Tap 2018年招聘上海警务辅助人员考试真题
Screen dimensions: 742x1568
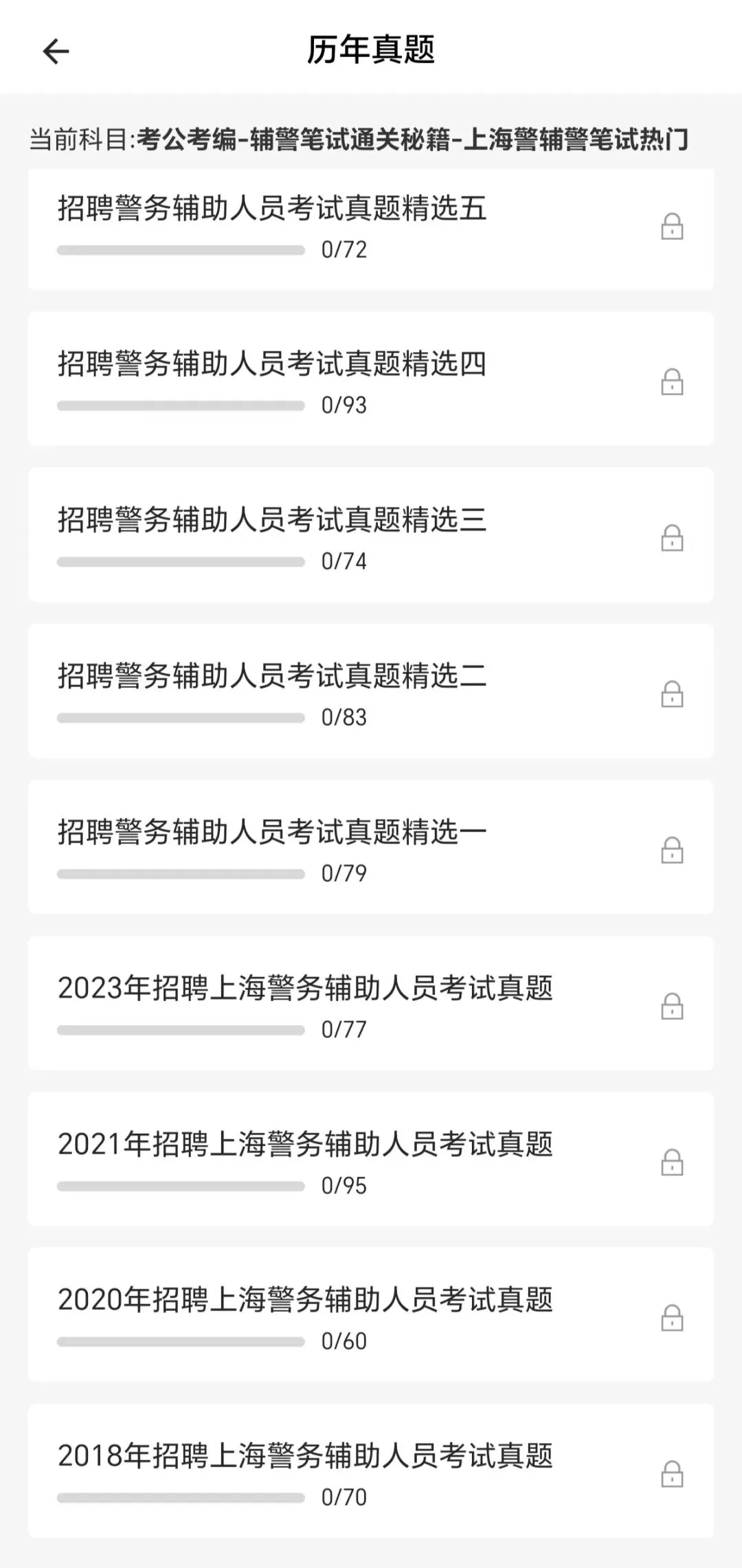tap(305, 1456)
